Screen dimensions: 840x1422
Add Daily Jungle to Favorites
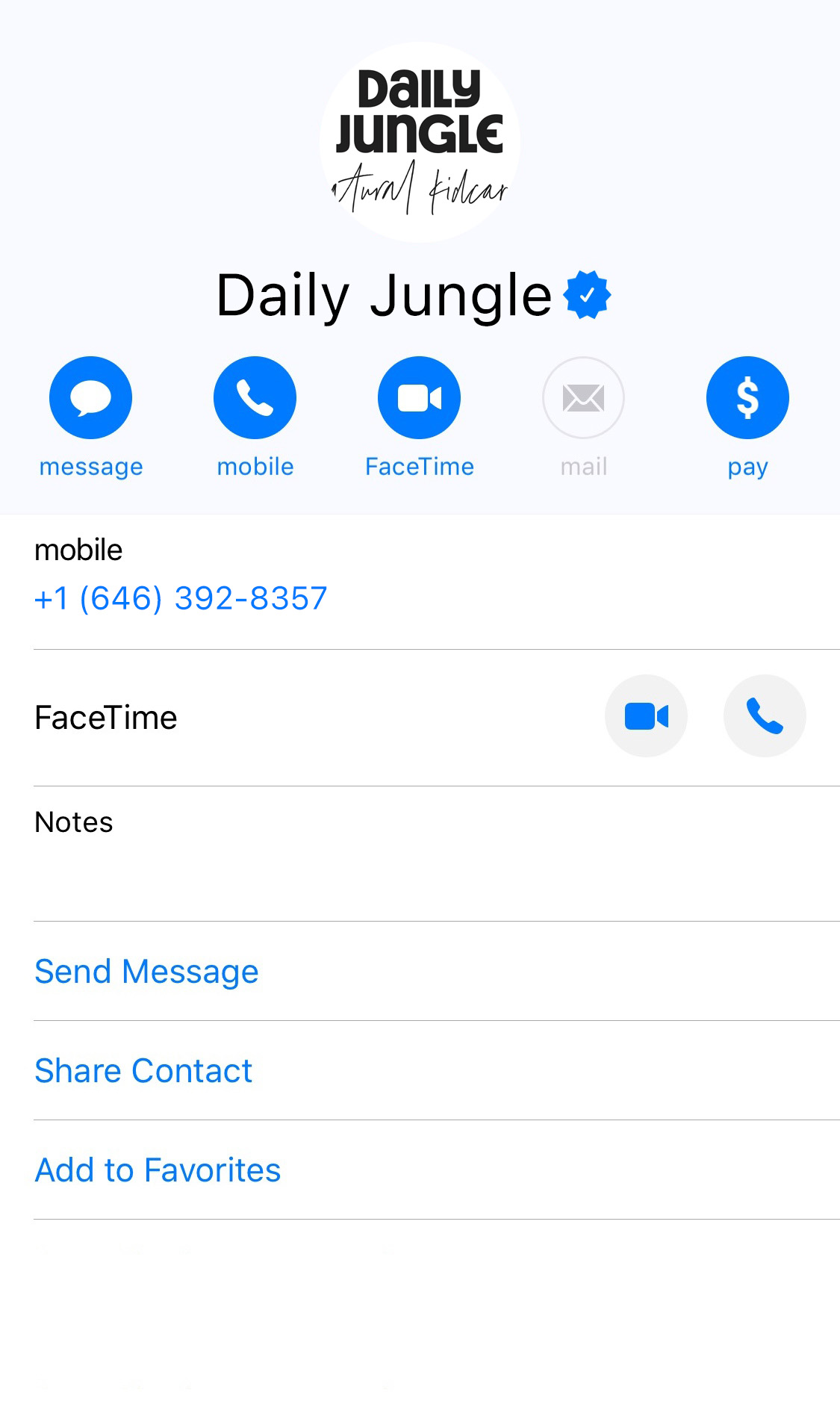[158, 1170]
